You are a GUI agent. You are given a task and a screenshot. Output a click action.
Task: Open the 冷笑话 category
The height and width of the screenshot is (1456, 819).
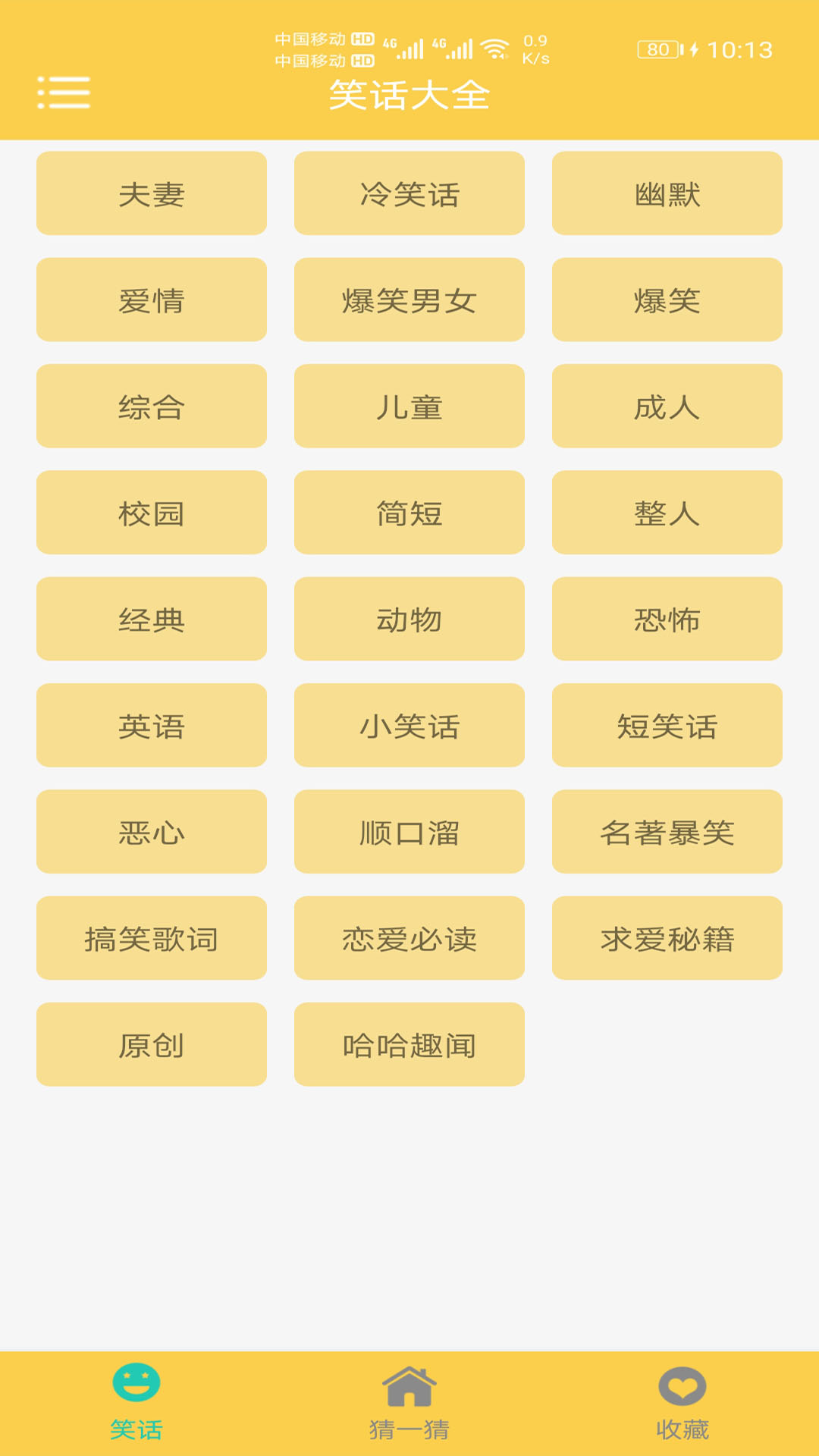coord(409,193)
